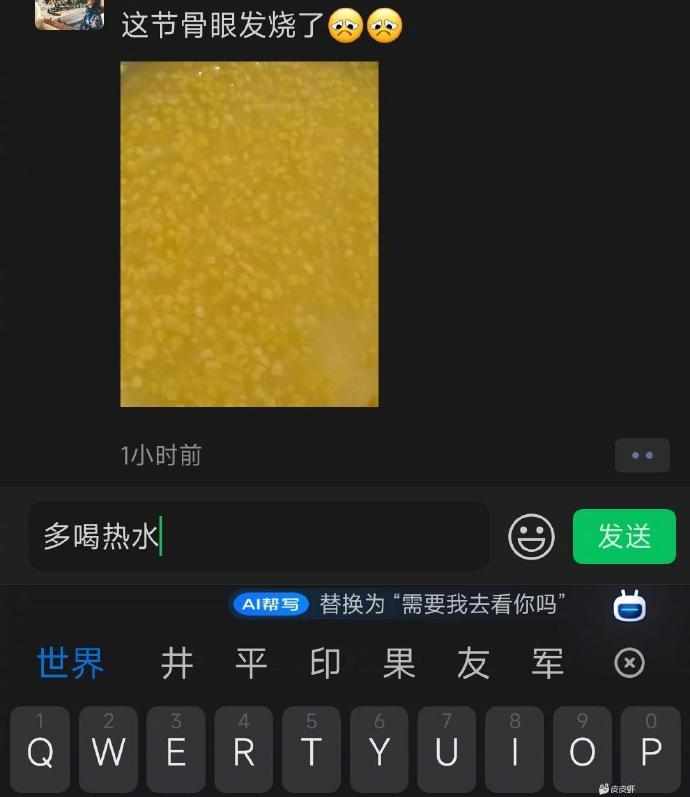Pick the candidate character 军
This screenshot has height=797, width=690.
(547, 663)
